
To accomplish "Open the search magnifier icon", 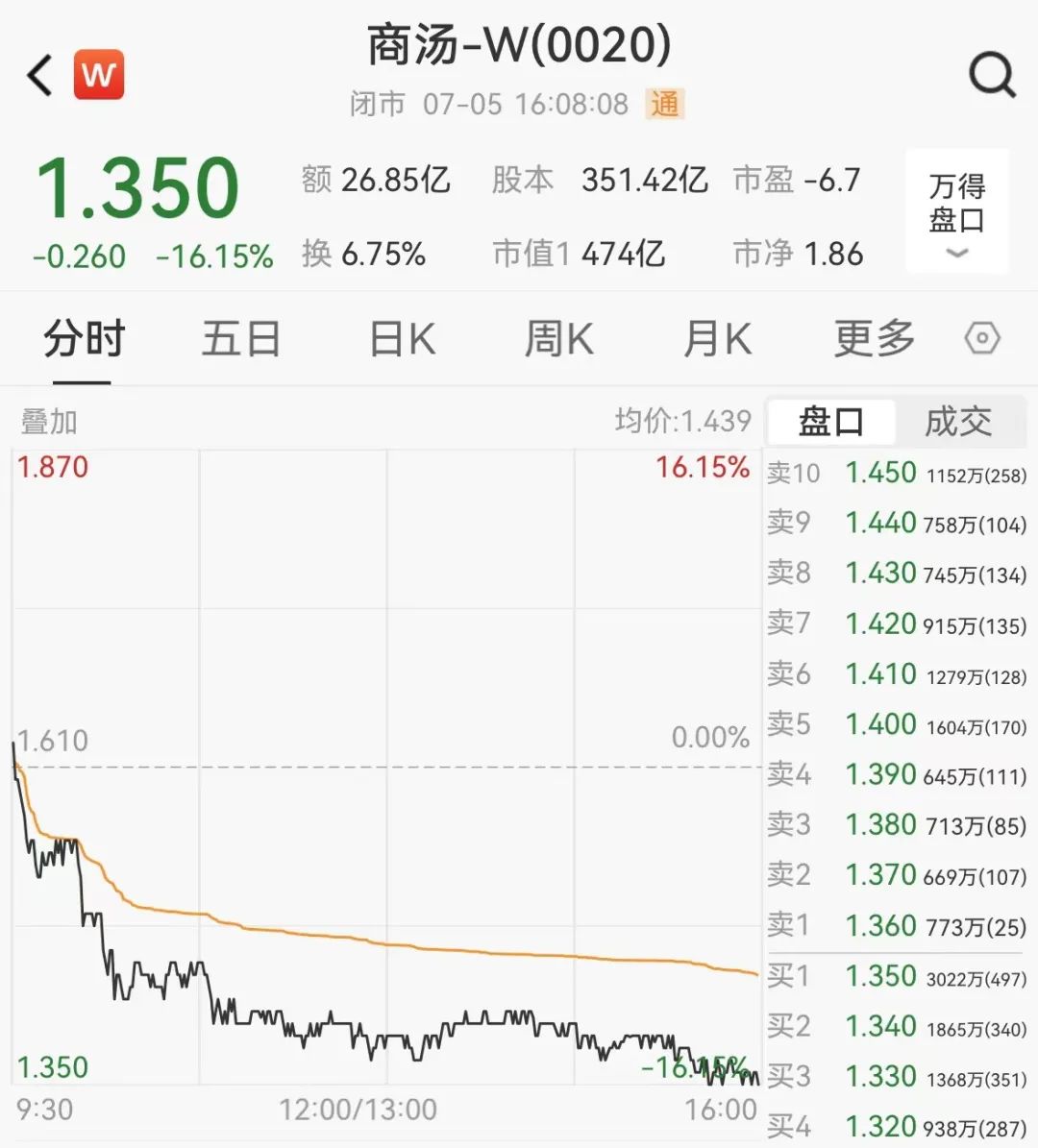I will [993, 74].
